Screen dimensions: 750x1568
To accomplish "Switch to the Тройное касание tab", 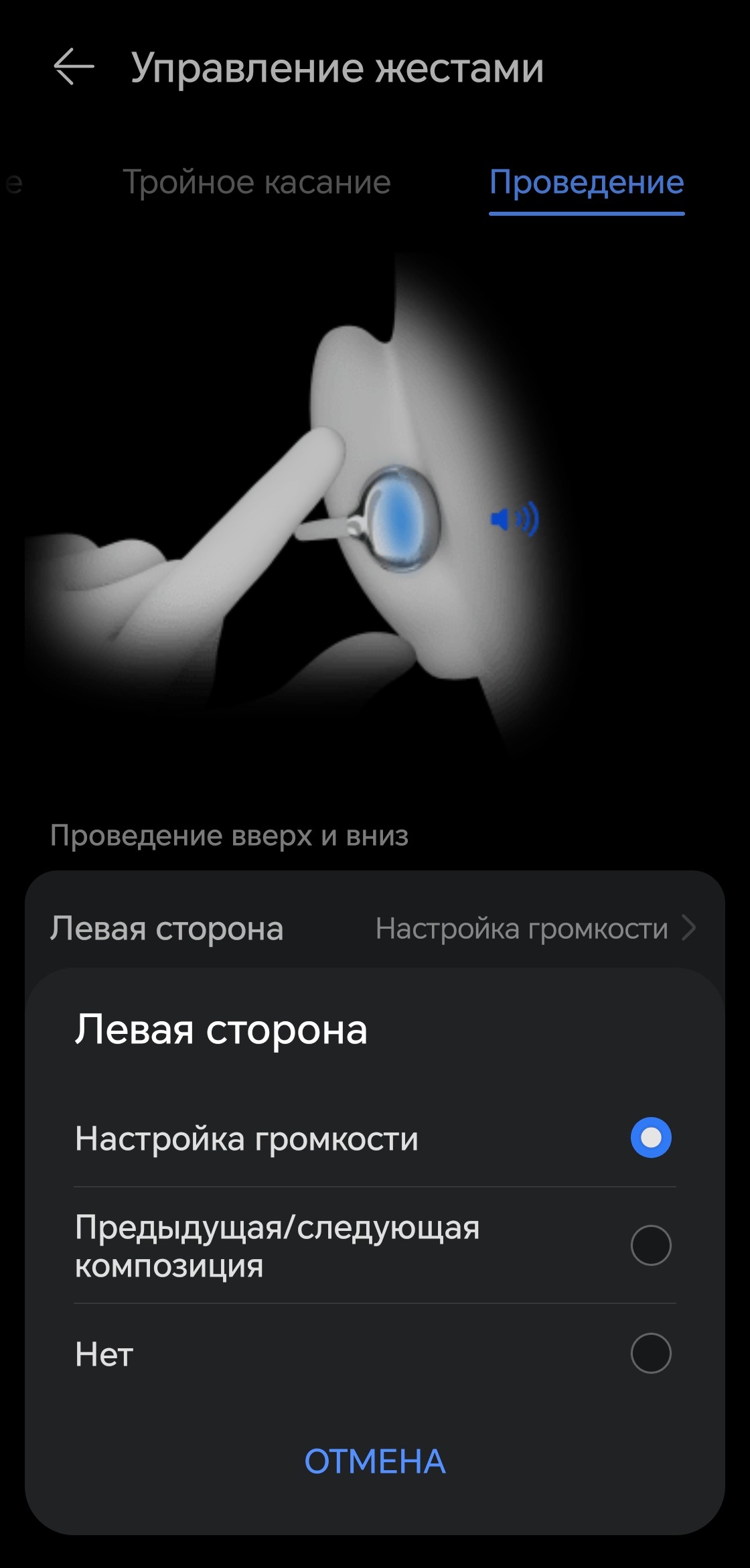I will pyautogui.click(x=256, y=182).
